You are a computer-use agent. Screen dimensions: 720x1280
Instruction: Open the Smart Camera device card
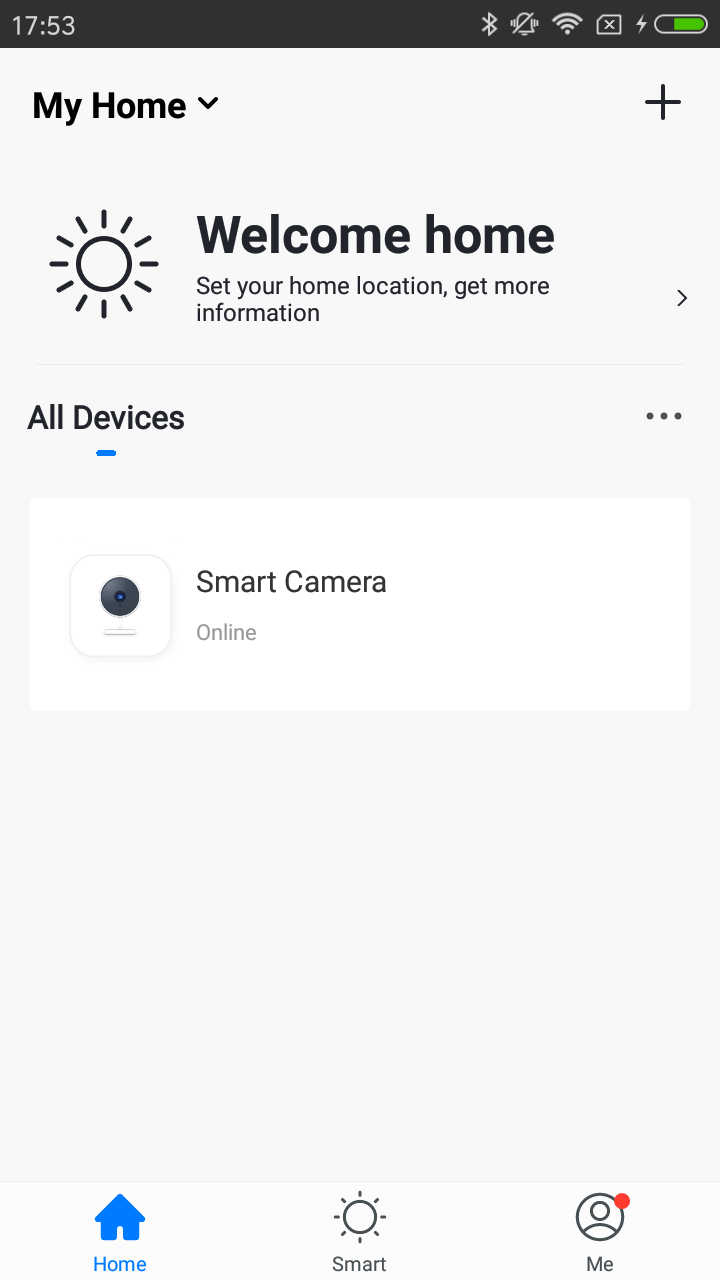(x=360, y=605)
